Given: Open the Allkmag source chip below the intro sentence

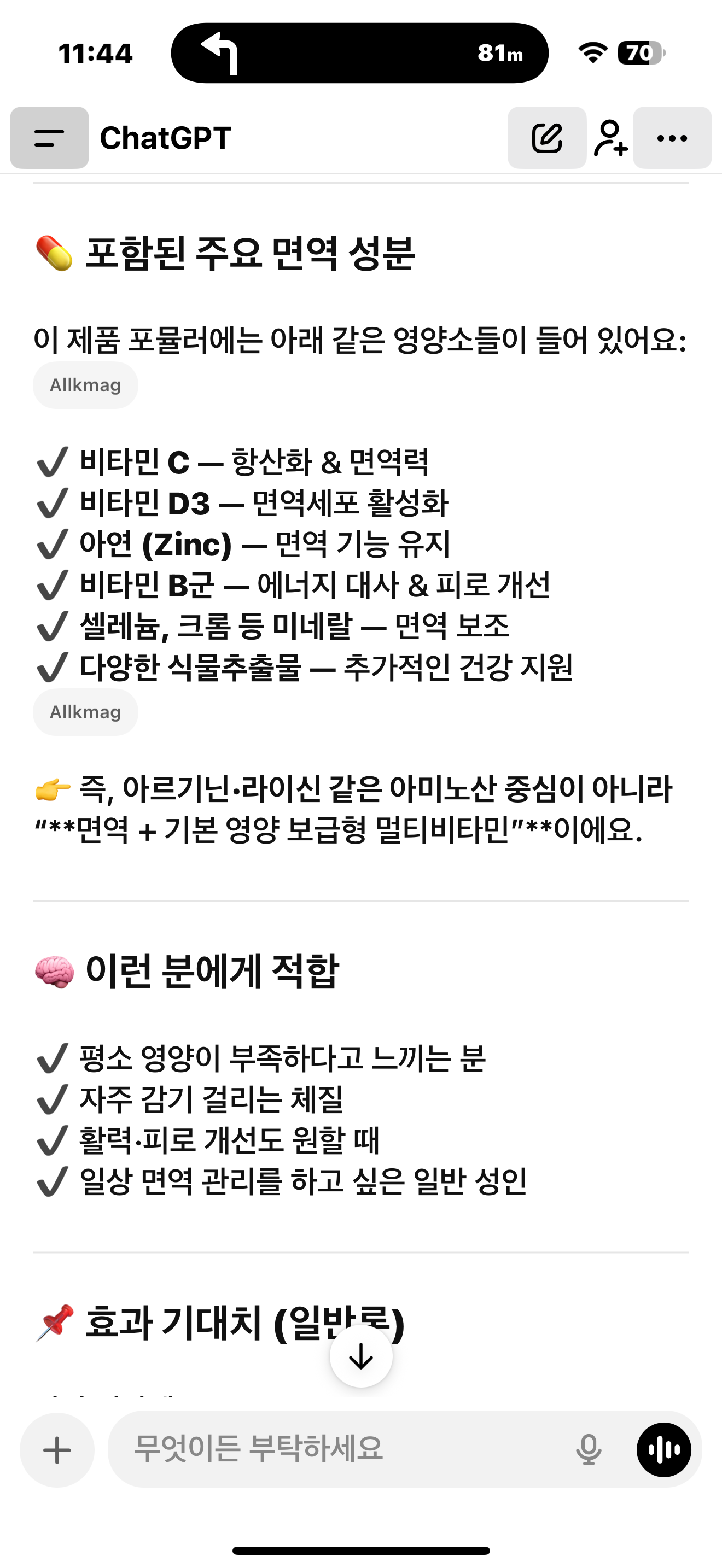Looking at the screenshot, I should [x=85, y=385].
